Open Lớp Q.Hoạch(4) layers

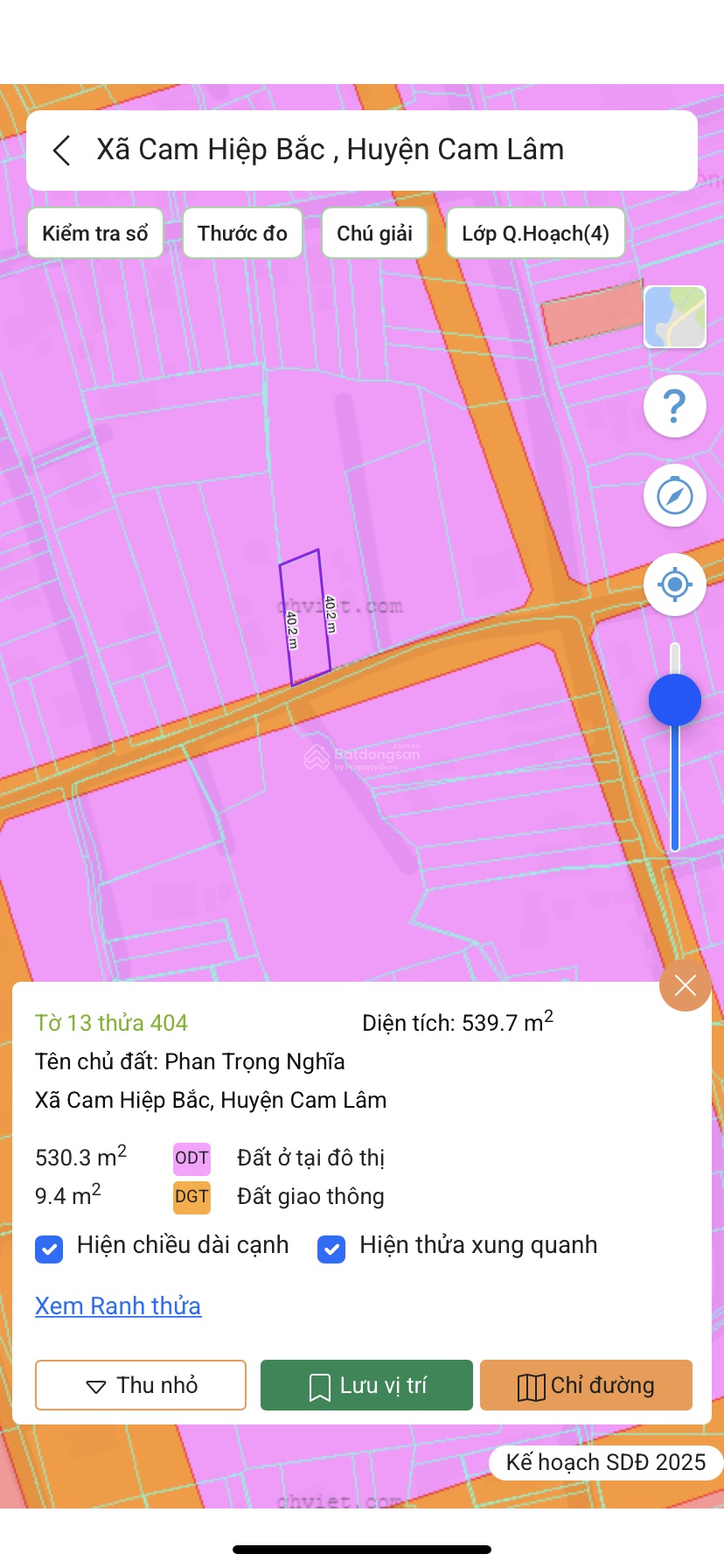535,234
